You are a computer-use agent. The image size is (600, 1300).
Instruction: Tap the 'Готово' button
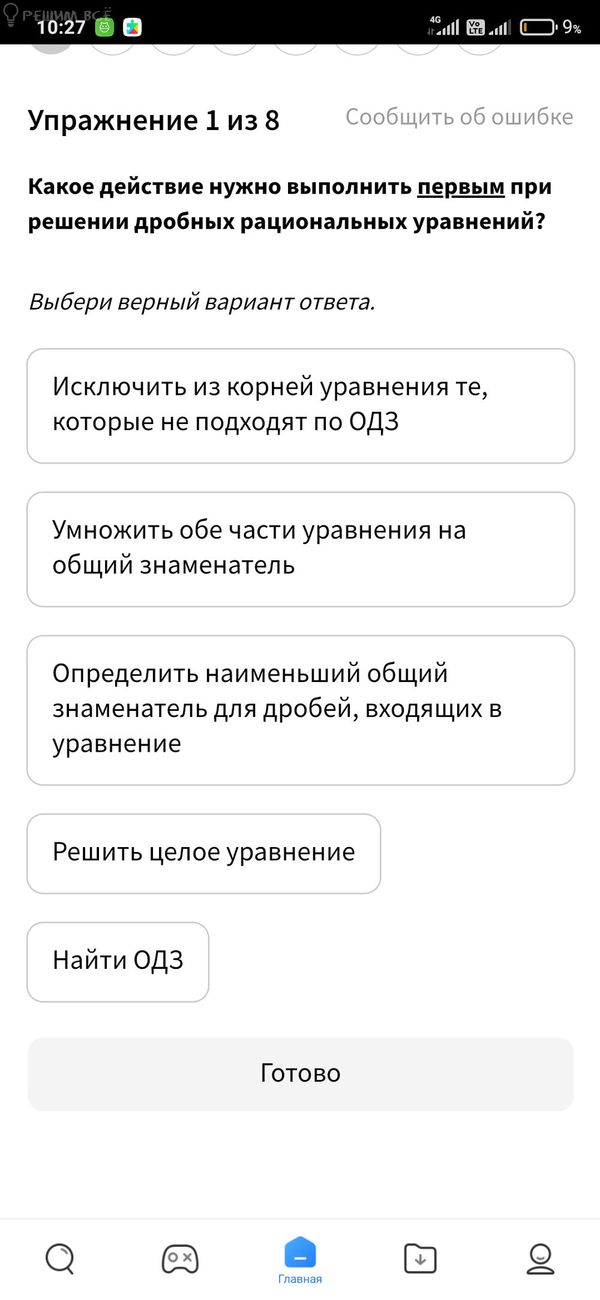(300, 1074)
